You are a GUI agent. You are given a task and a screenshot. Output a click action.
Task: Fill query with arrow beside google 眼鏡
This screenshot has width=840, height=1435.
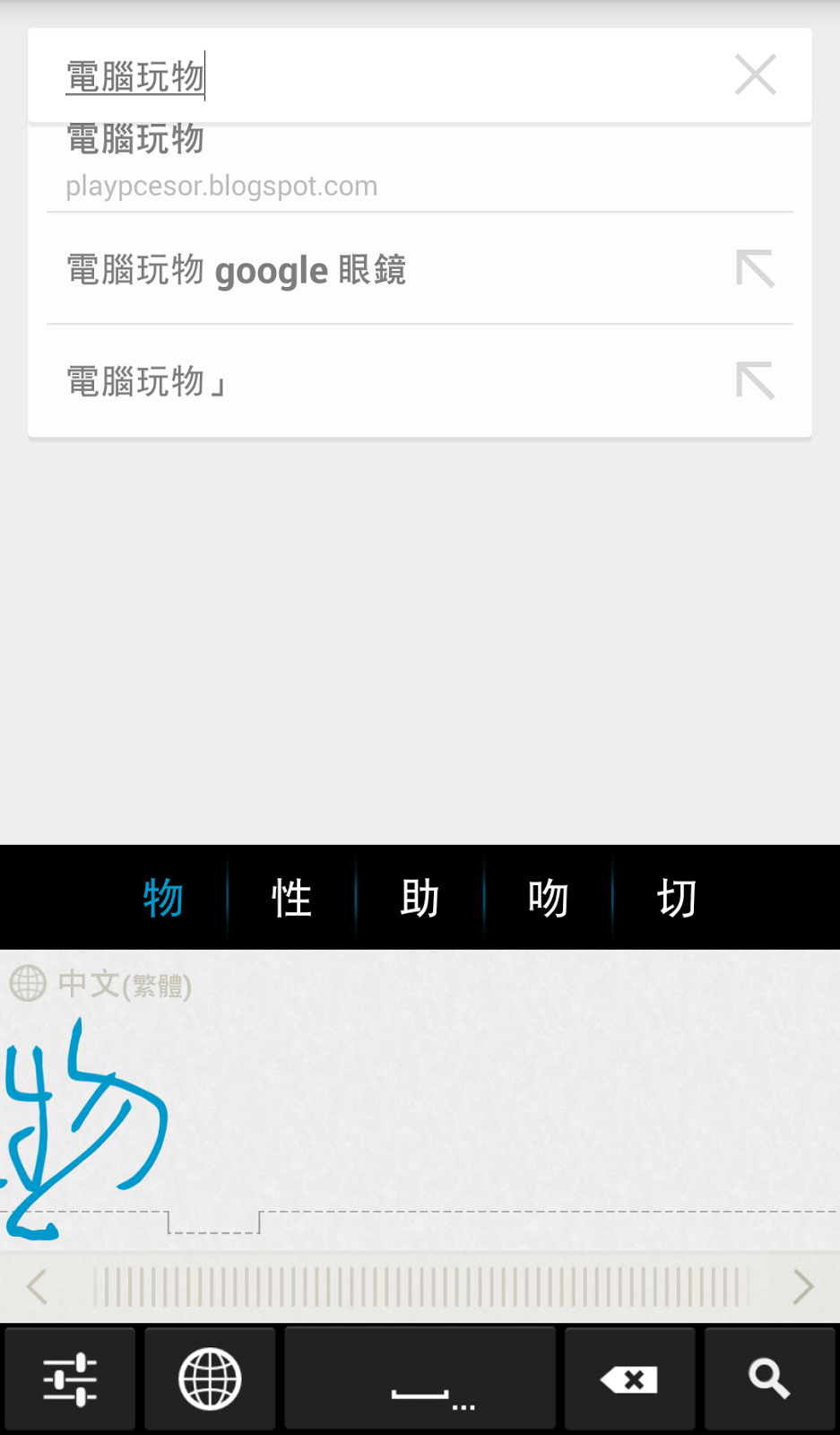click(x=755, y=268)
